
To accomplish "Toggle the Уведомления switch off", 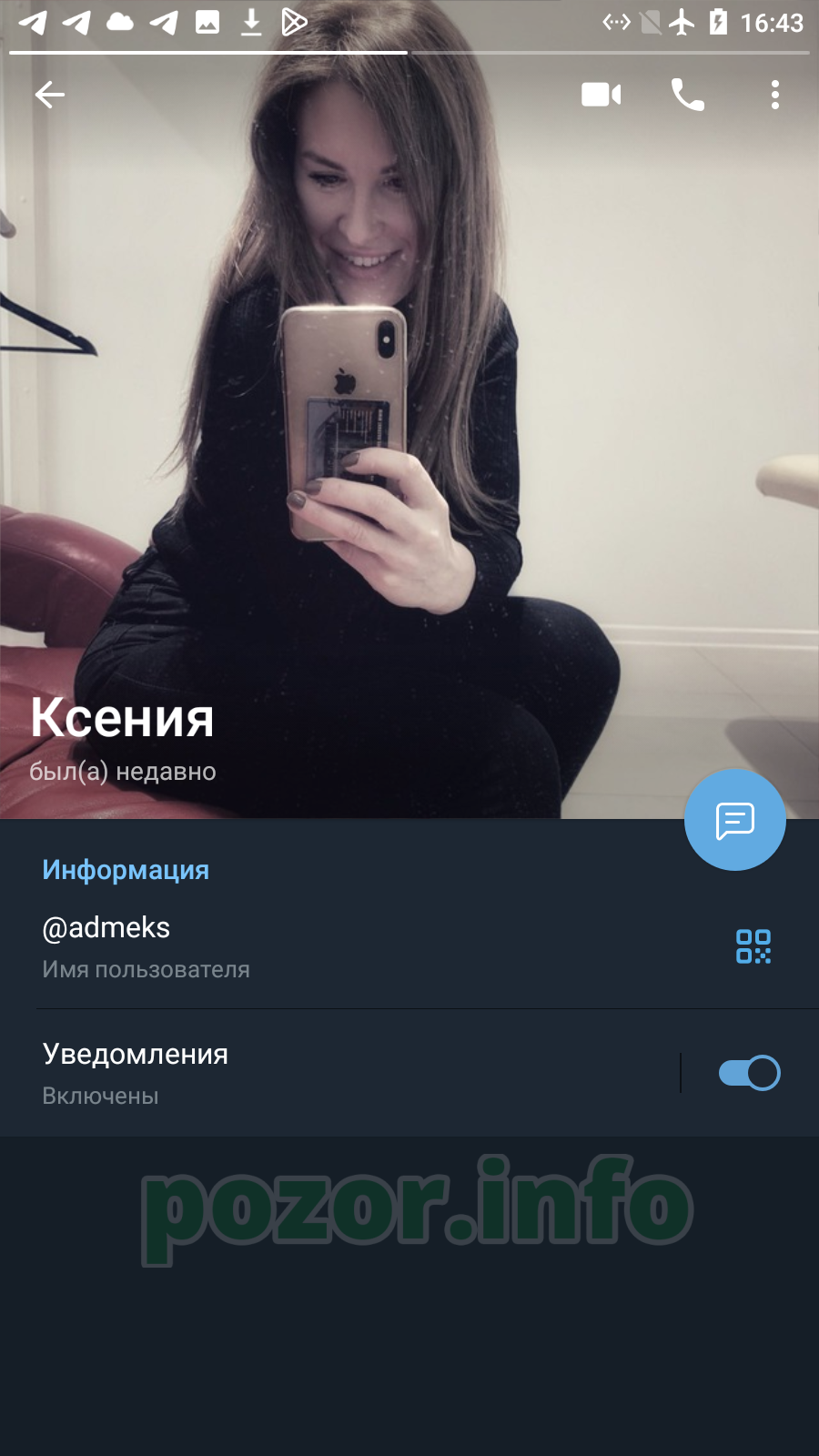I will click(749, 1073).
